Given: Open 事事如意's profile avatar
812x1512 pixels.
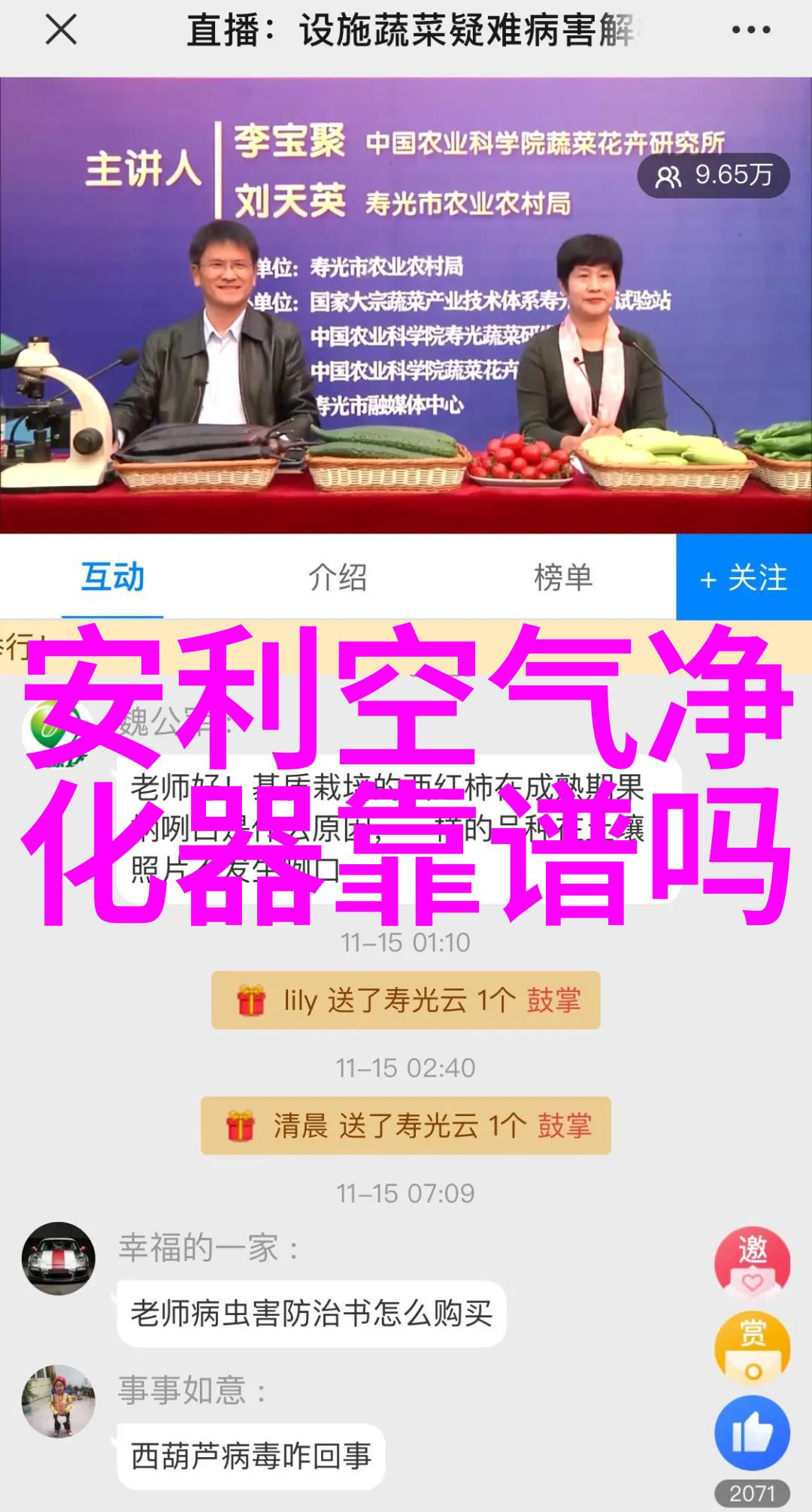Looking at the screenshot, I should (59, 1401).
